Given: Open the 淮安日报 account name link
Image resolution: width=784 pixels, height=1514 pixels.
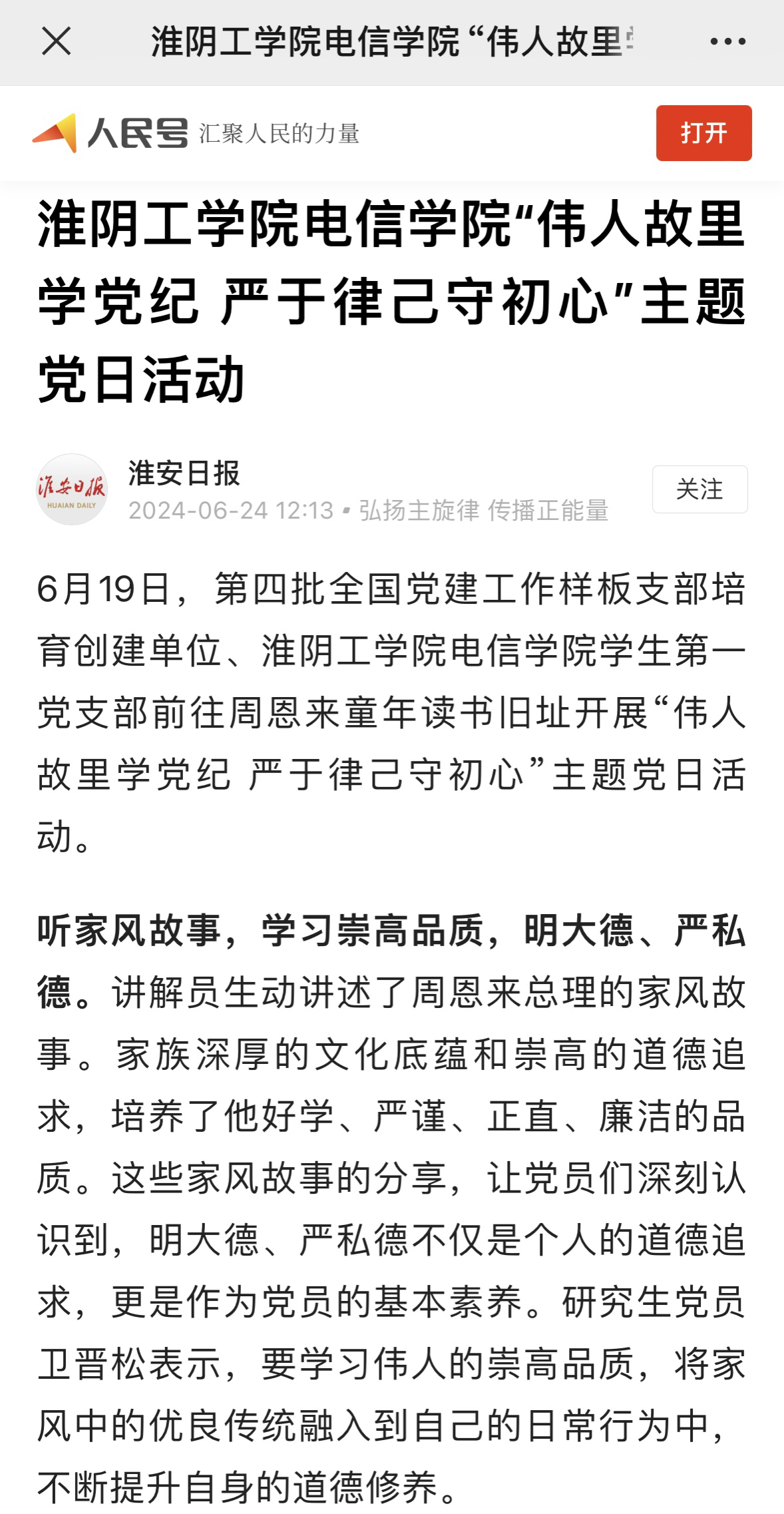Looking at the screenshot, I should point(184,473).
